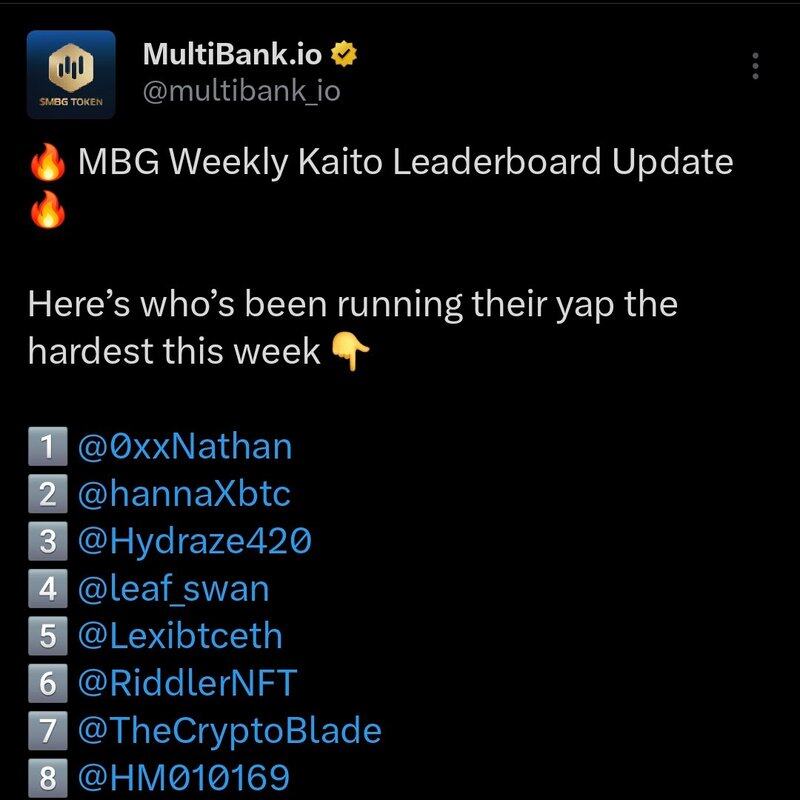Tap the @leaf_swan mention
The image size is (800, 800).
coord(173,588)
